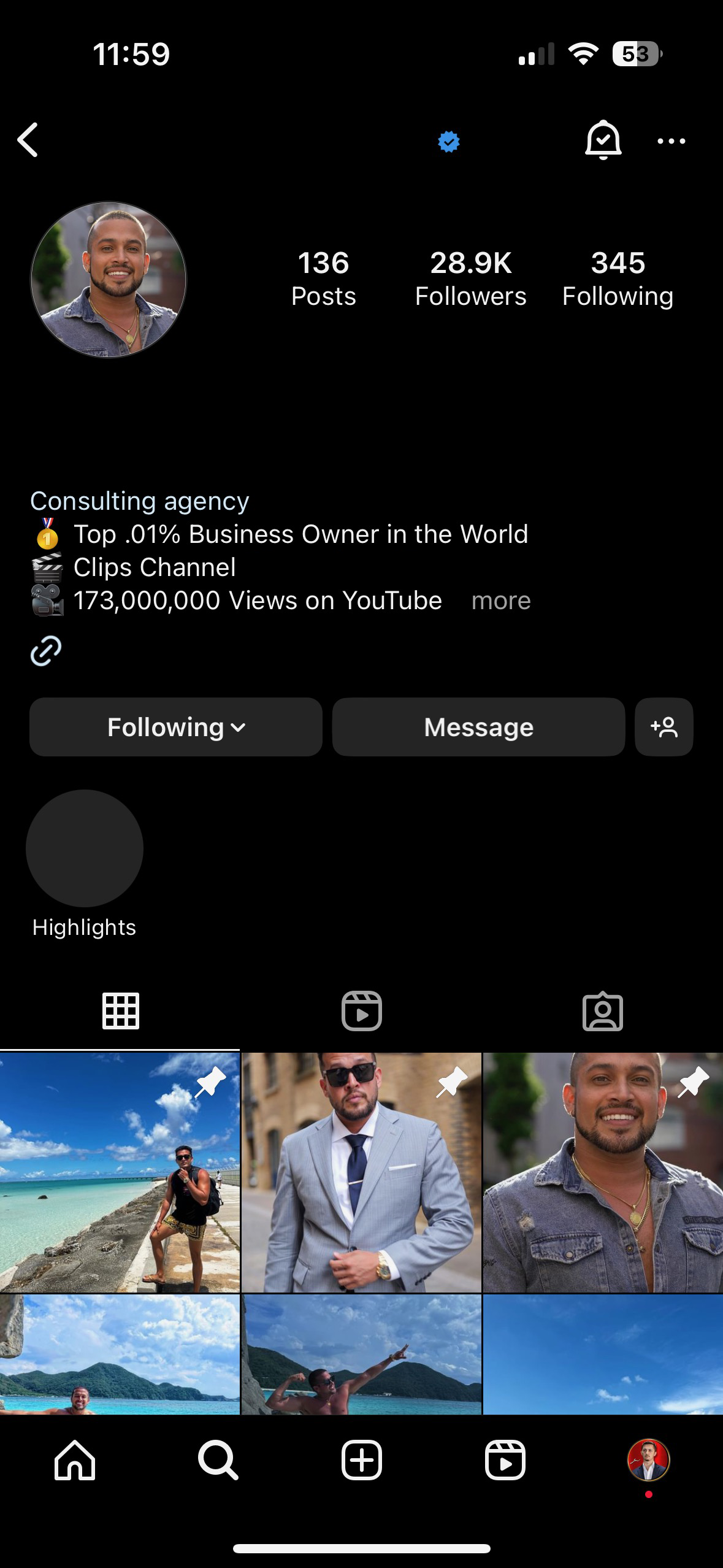Show suggested accounts with add-person button
This screenshot has width=723, height=1568.
pyautogui.click(x=664, y=727)
